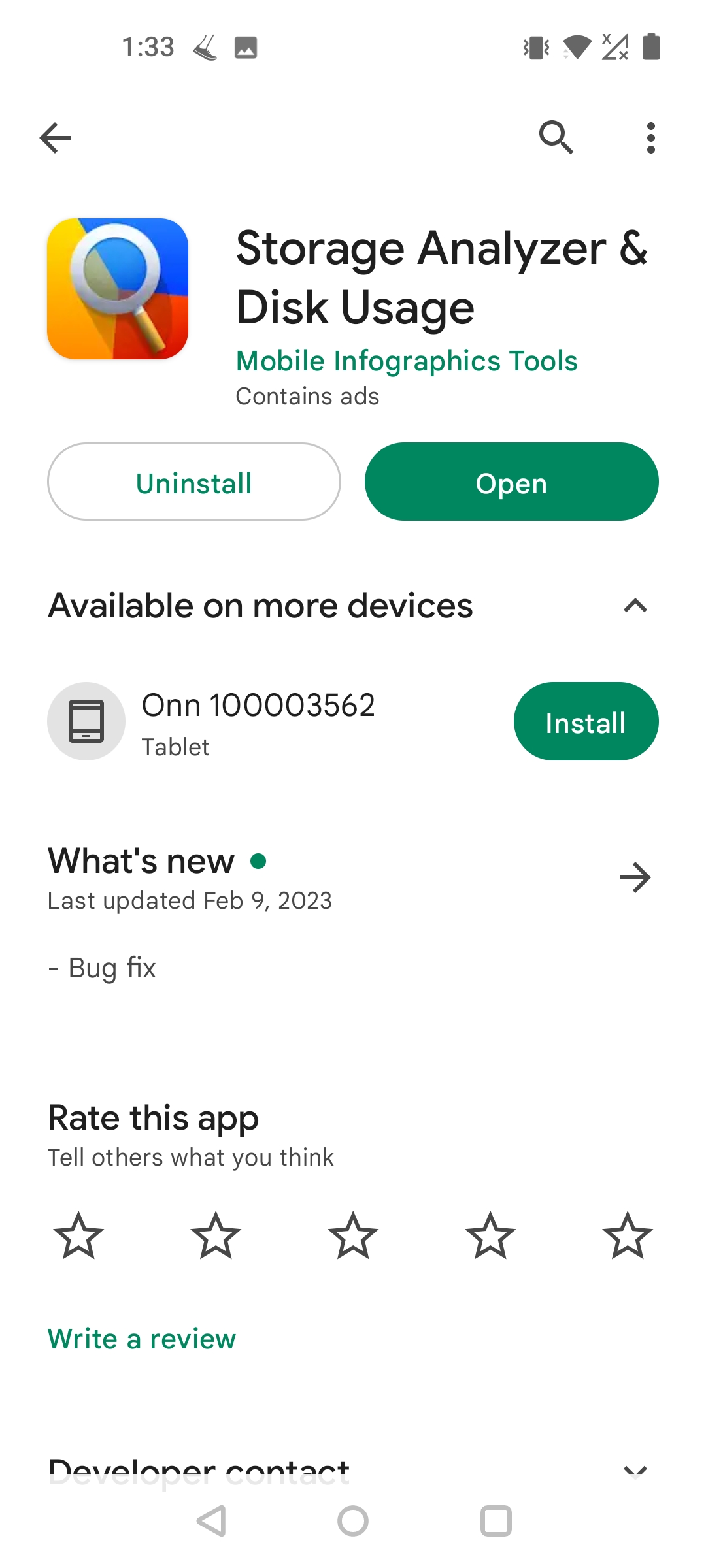Uninstall the Storage Analyzer app
This screenshot has height=1568, width=706.
[x=193, y=482]
